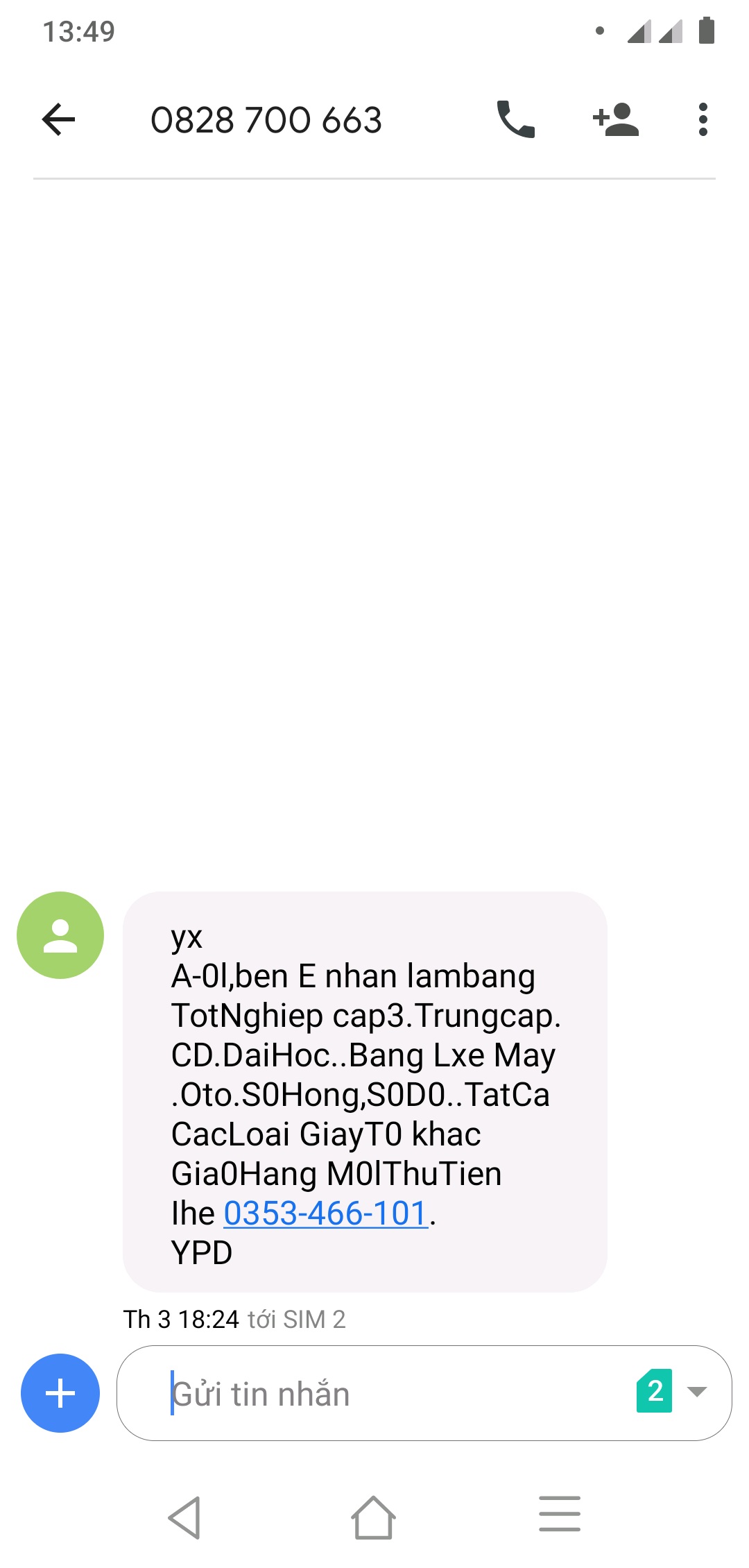Open the three-dot overflow menu
This screenshot has width=749, height=1568.
pos(703,119)
